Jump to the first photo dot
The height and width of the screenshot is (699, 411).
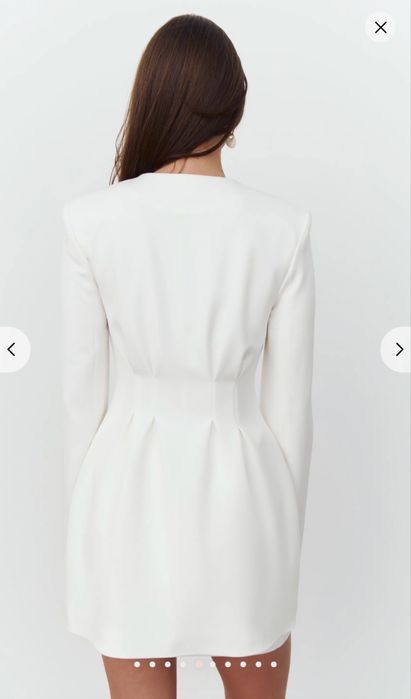137,664
